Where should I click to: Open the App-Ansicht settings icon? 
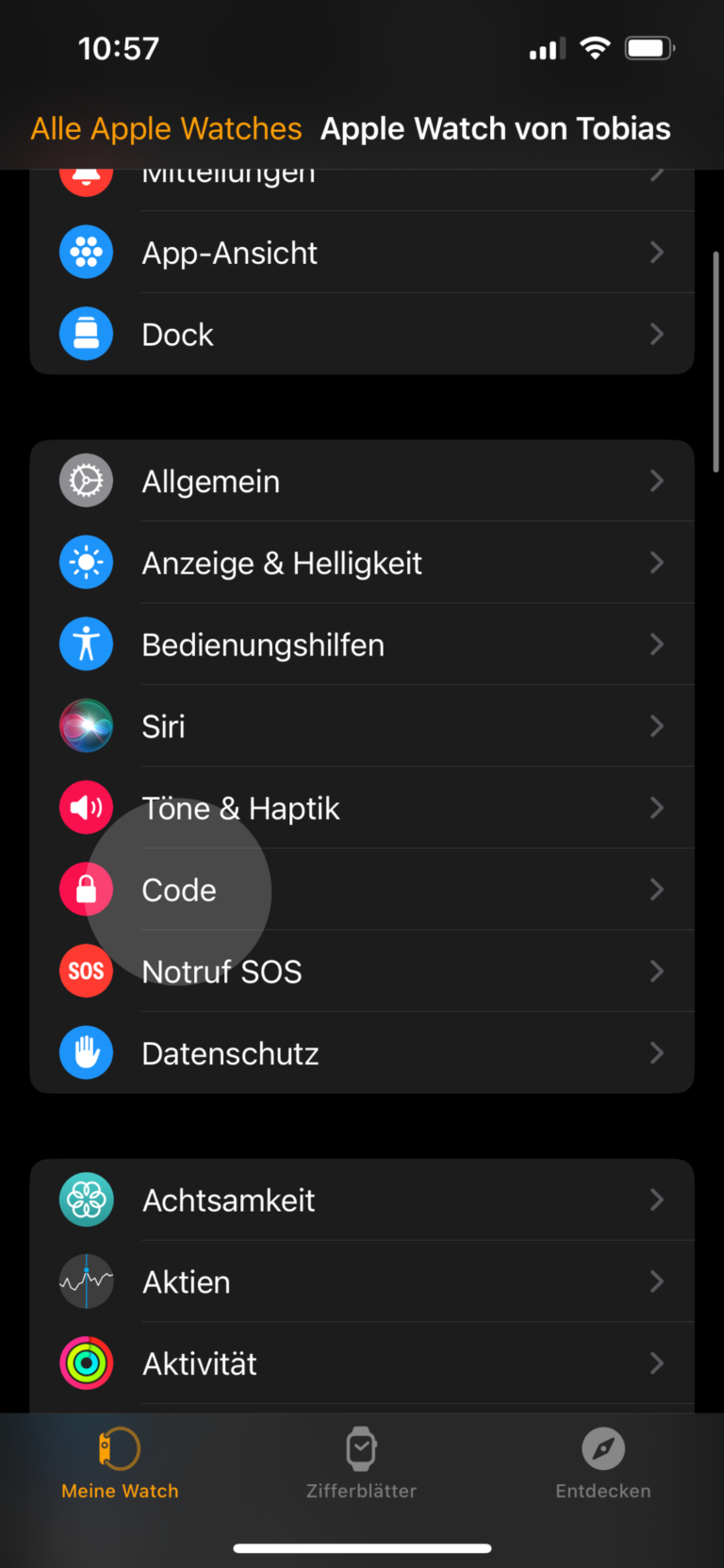click(x=86, y=252)
